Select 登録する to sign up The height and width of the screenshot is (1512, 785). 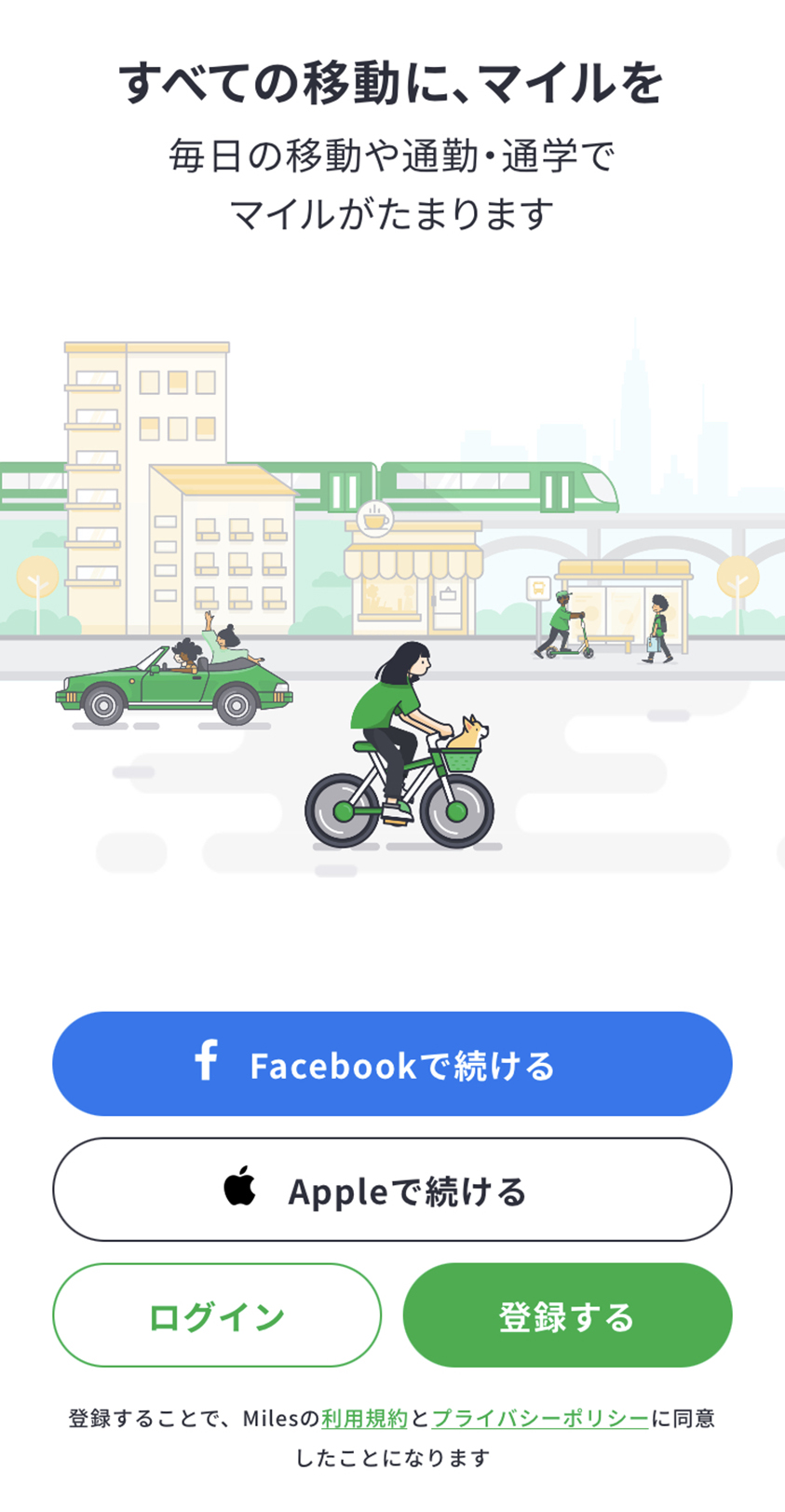[567, 1315]
